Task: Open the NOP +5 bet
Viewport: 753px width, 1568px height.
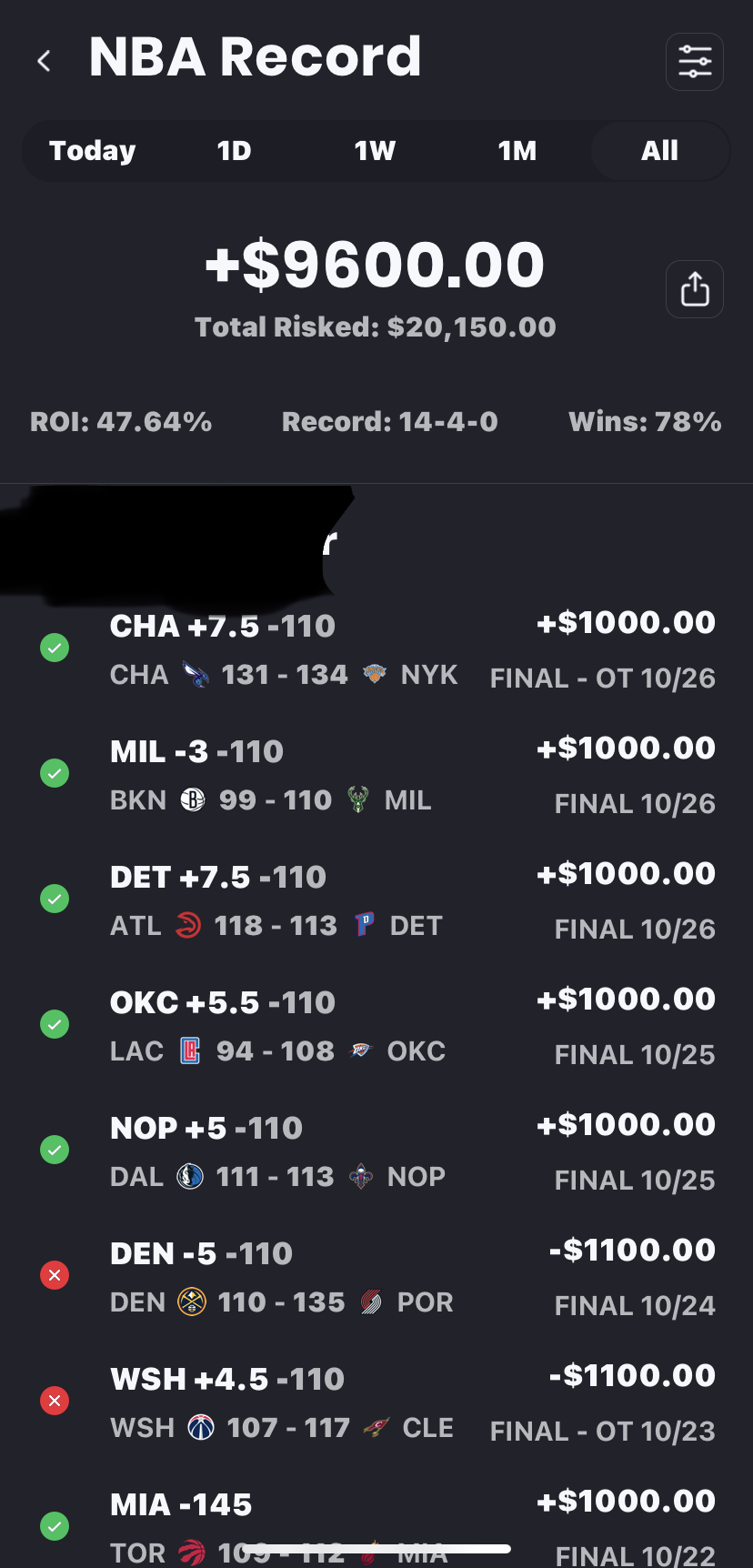Action: point(376,1151)
